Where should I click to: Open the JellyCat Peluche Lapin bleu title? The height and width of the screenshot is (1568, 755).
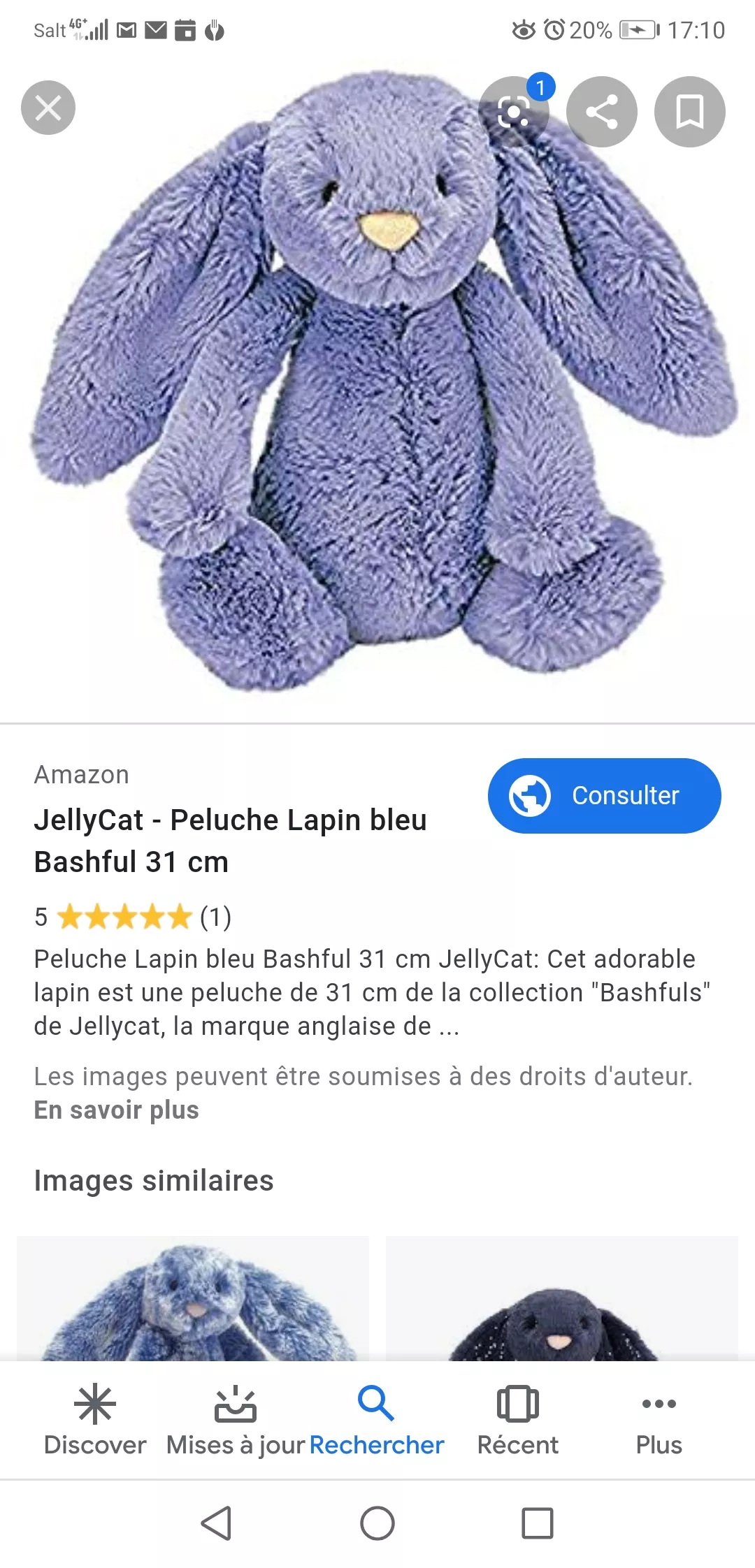pyautogui.click(x=230, y=841)
